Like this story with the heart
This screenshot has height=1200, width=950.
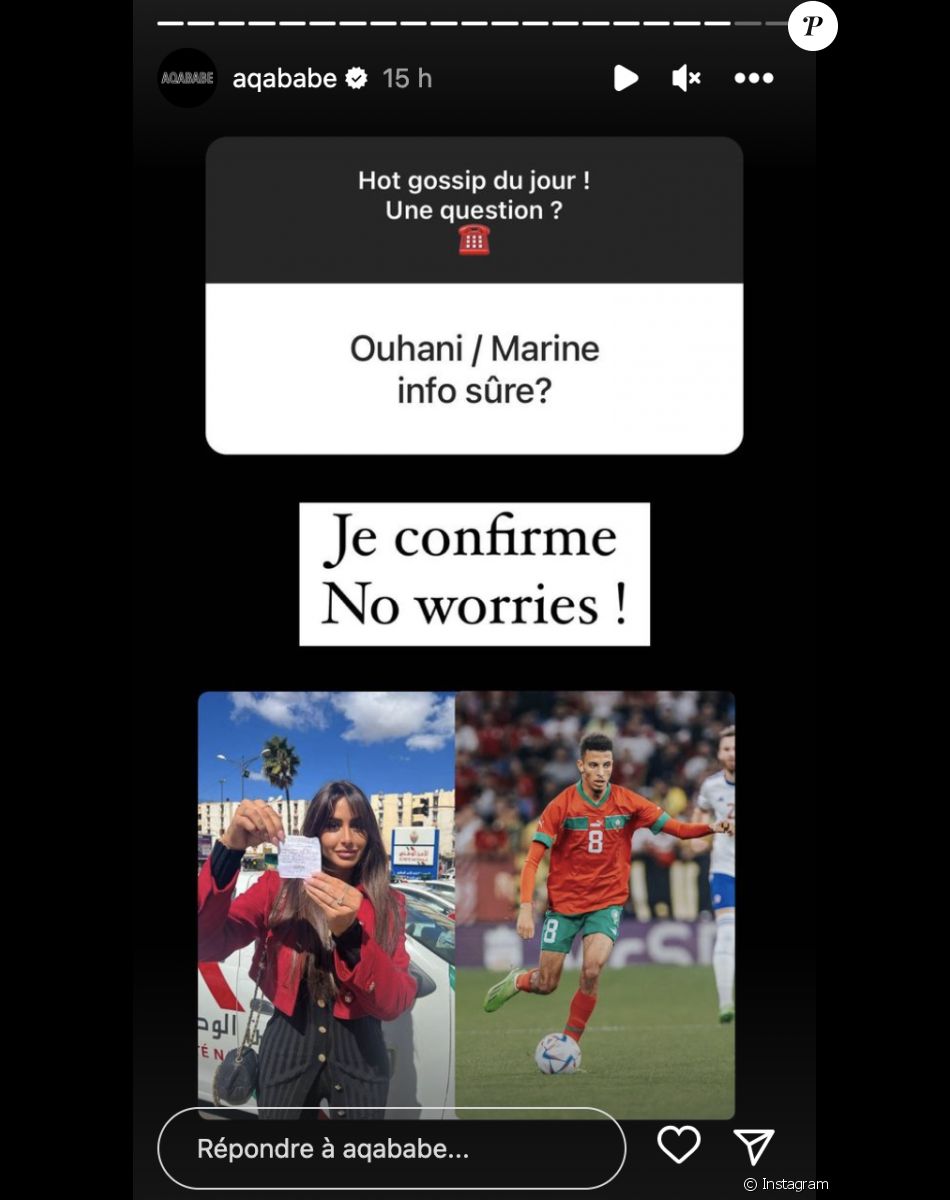tap(678, 1145)
